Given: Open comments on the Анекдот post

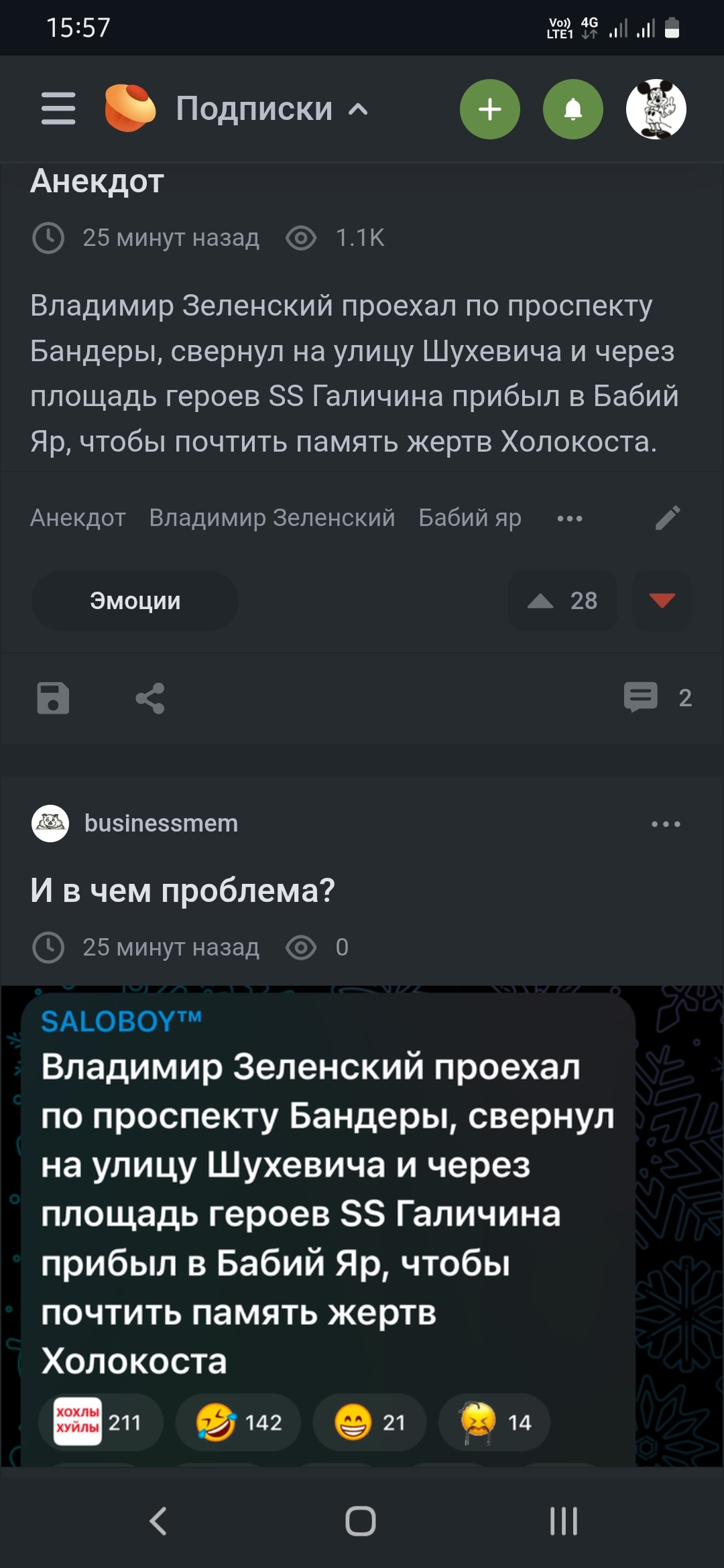Looking at the screenshot, I should (657, 698).
